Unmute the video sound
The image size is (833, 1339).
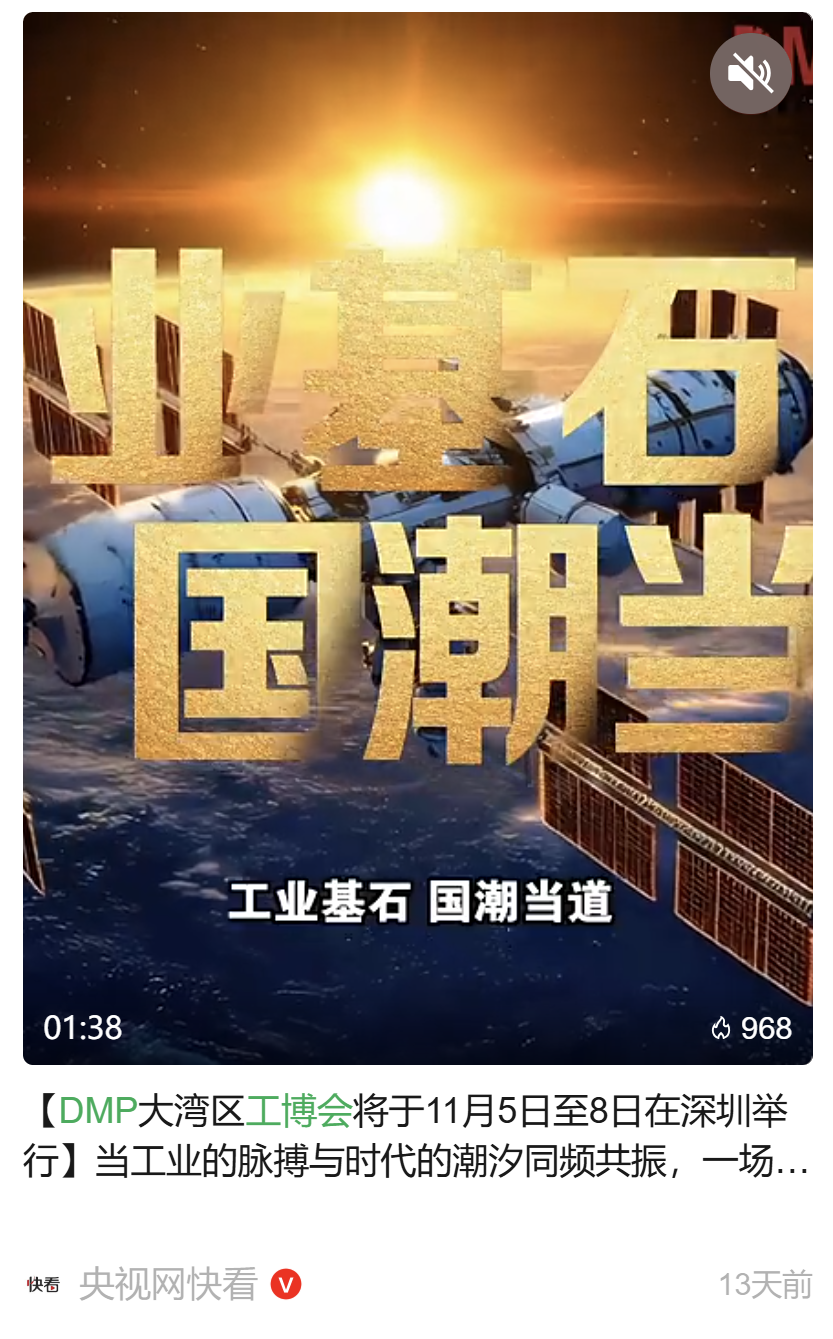coord(750,73)
